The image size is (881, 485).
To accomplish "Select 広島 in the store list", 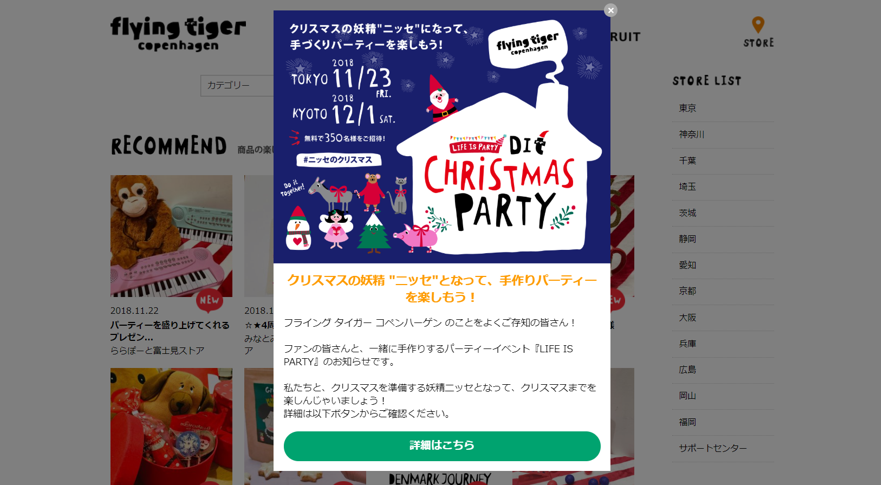I will click(x=688, y=369).
